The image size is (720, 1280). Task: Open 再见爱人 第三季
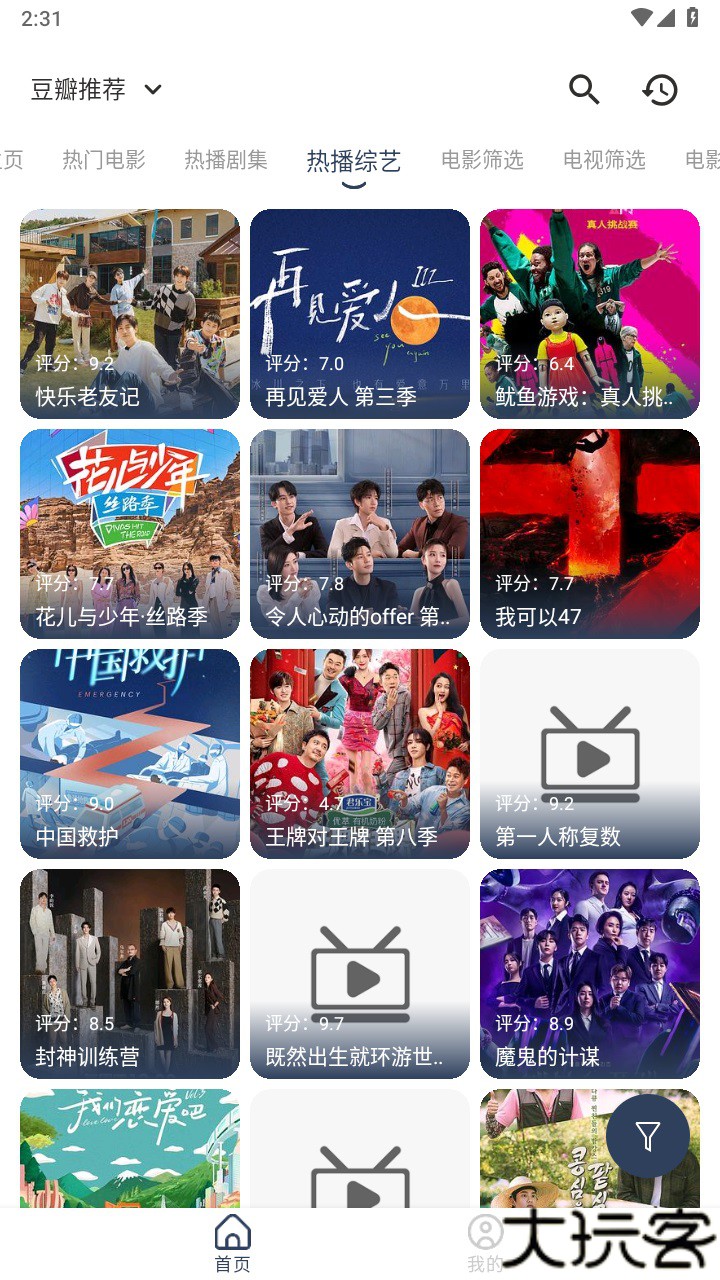coord(360,313)
